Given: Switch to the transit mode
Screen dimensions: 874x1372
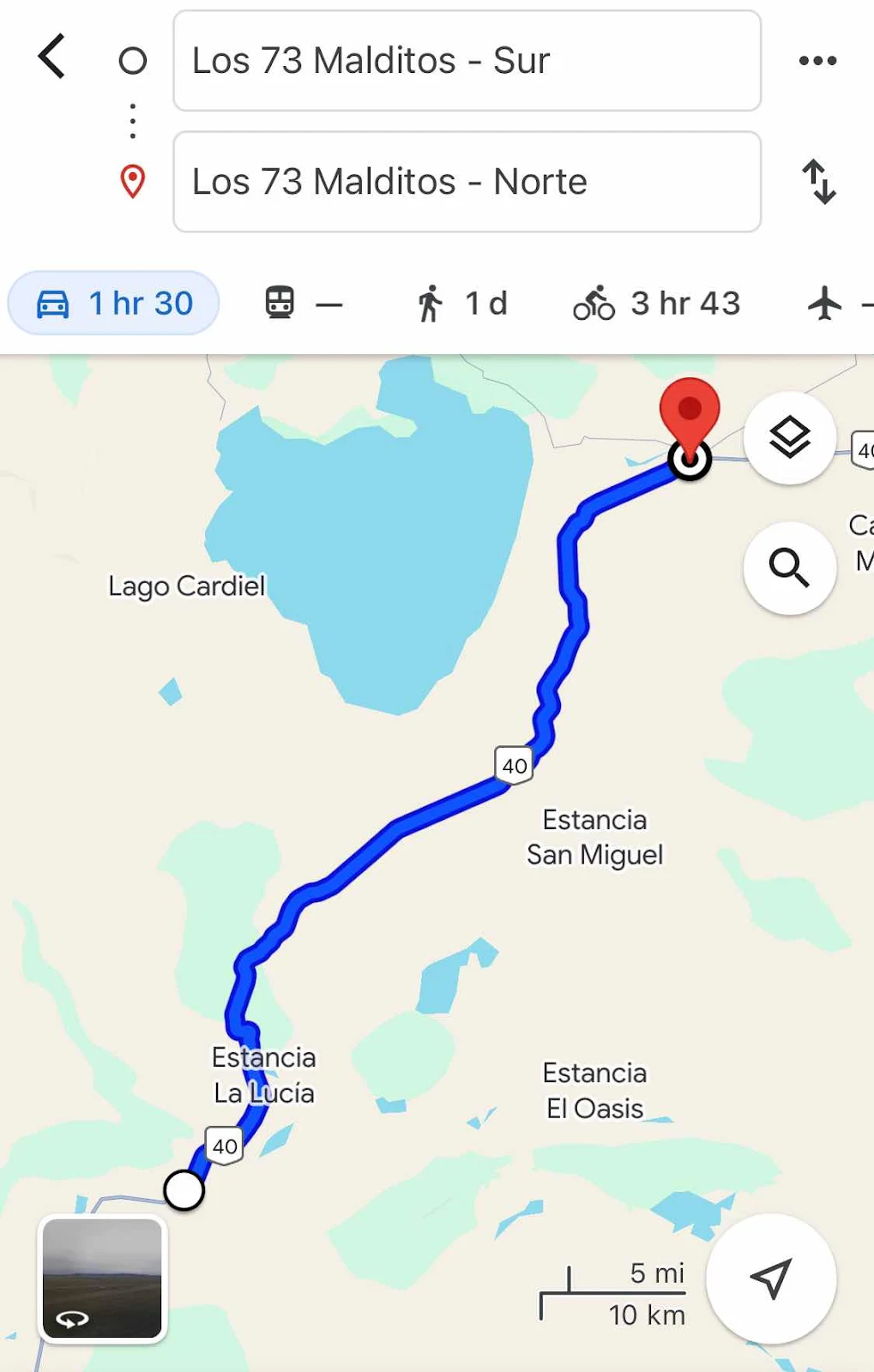Looking at the screenshot, I should (302, 304).
